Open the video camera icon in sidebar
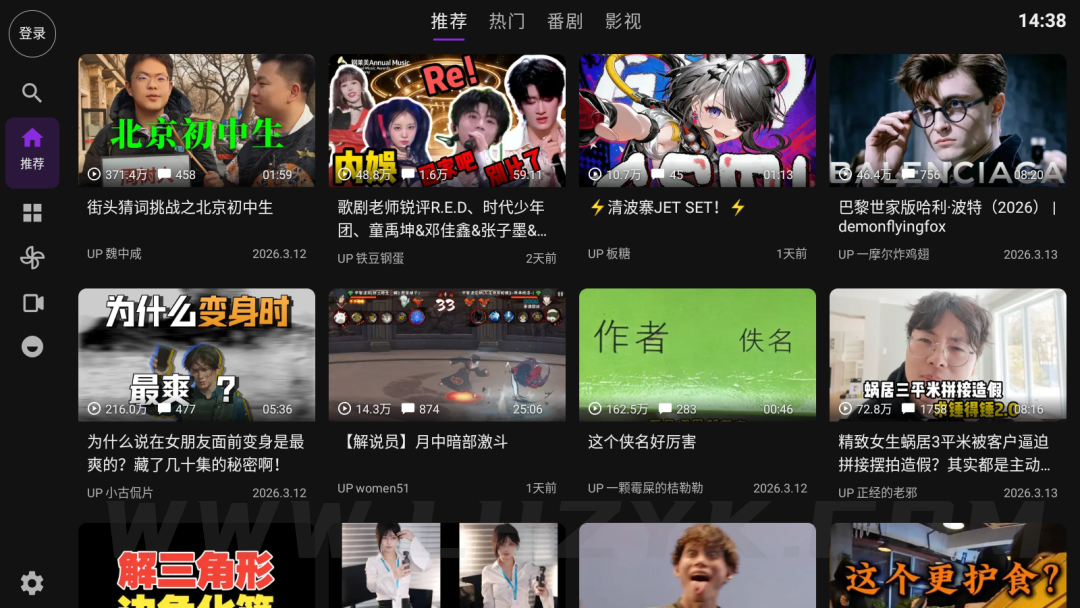The height and width of the screenshot is (608, 1080). pyautogui.click(x=32, y=303)
